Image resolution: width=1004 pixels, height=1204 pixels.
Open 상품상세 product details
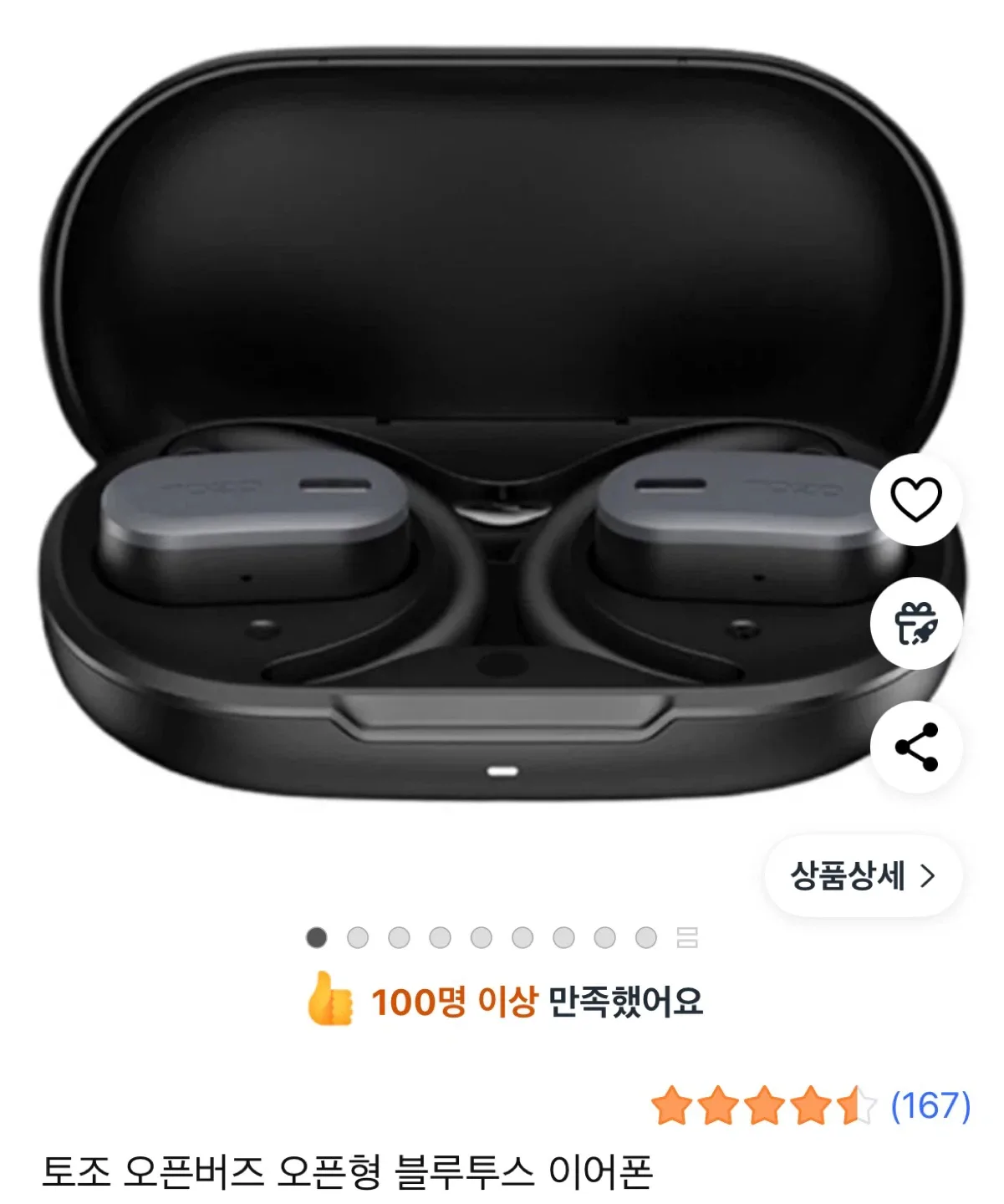pos(862,875)
